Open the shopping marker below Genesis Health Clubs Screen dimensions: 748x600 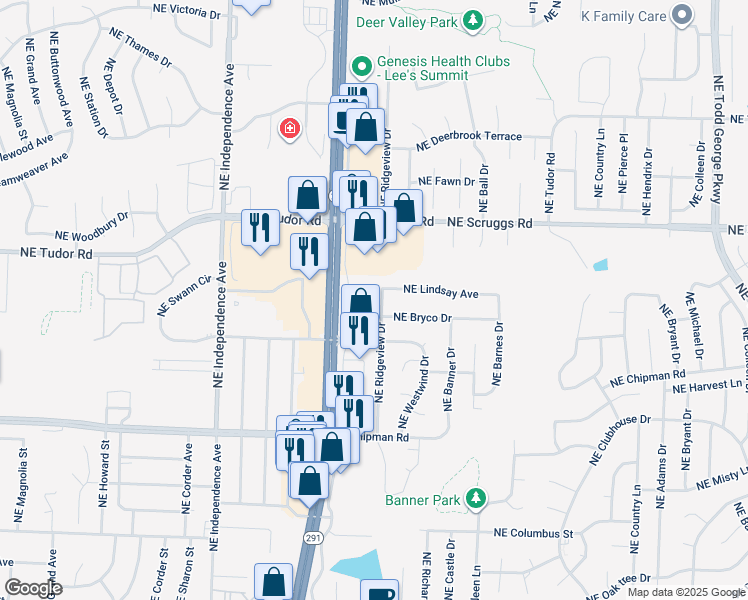pyautogui.click(x=365, y=128)
